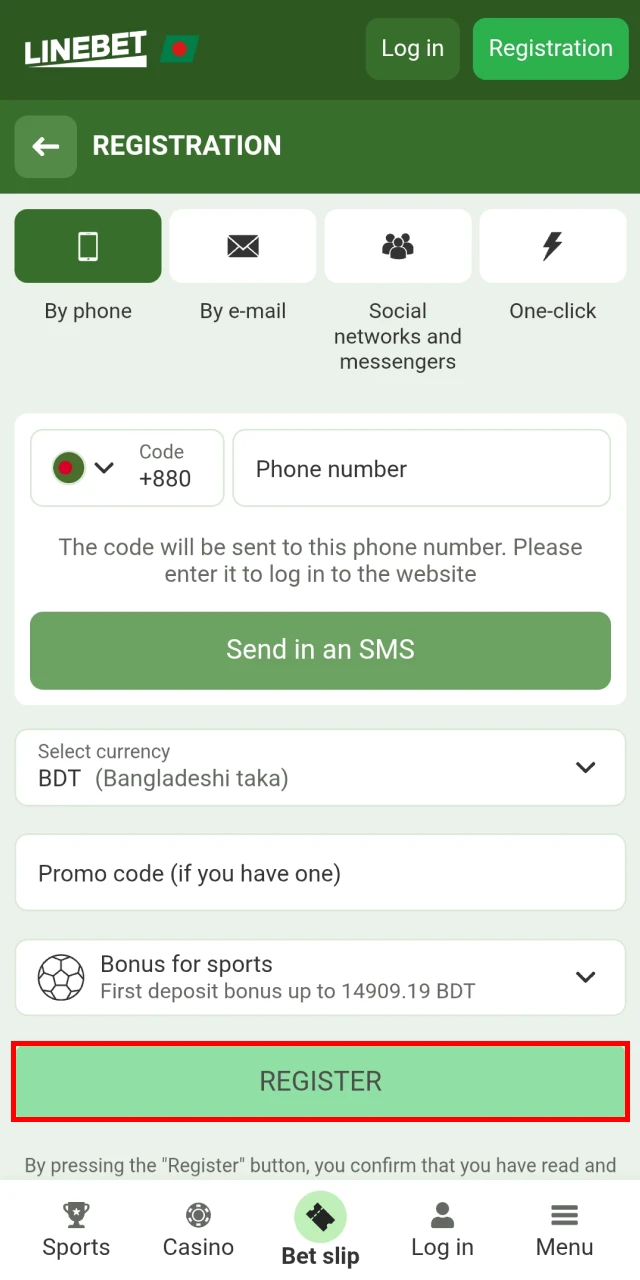The image size is (640, 1280).
Task: Focus the Phone number field
Action: [421, 468]
